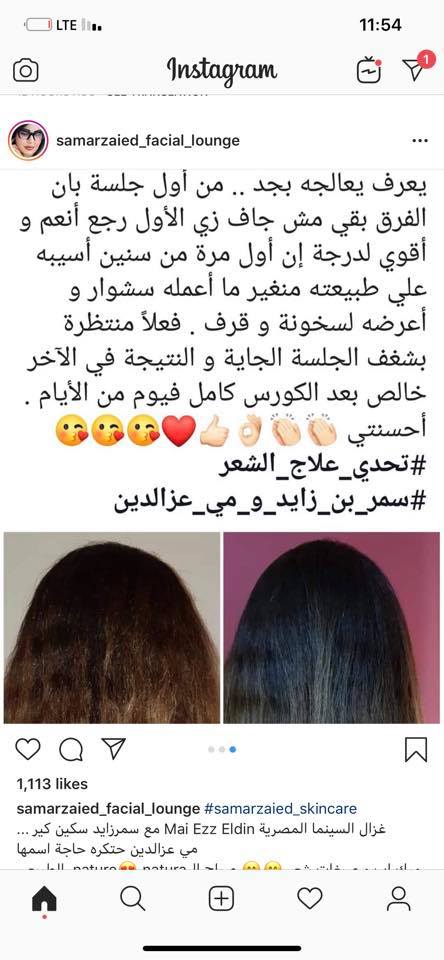Open direct messages inbox

tap(417, 67)
